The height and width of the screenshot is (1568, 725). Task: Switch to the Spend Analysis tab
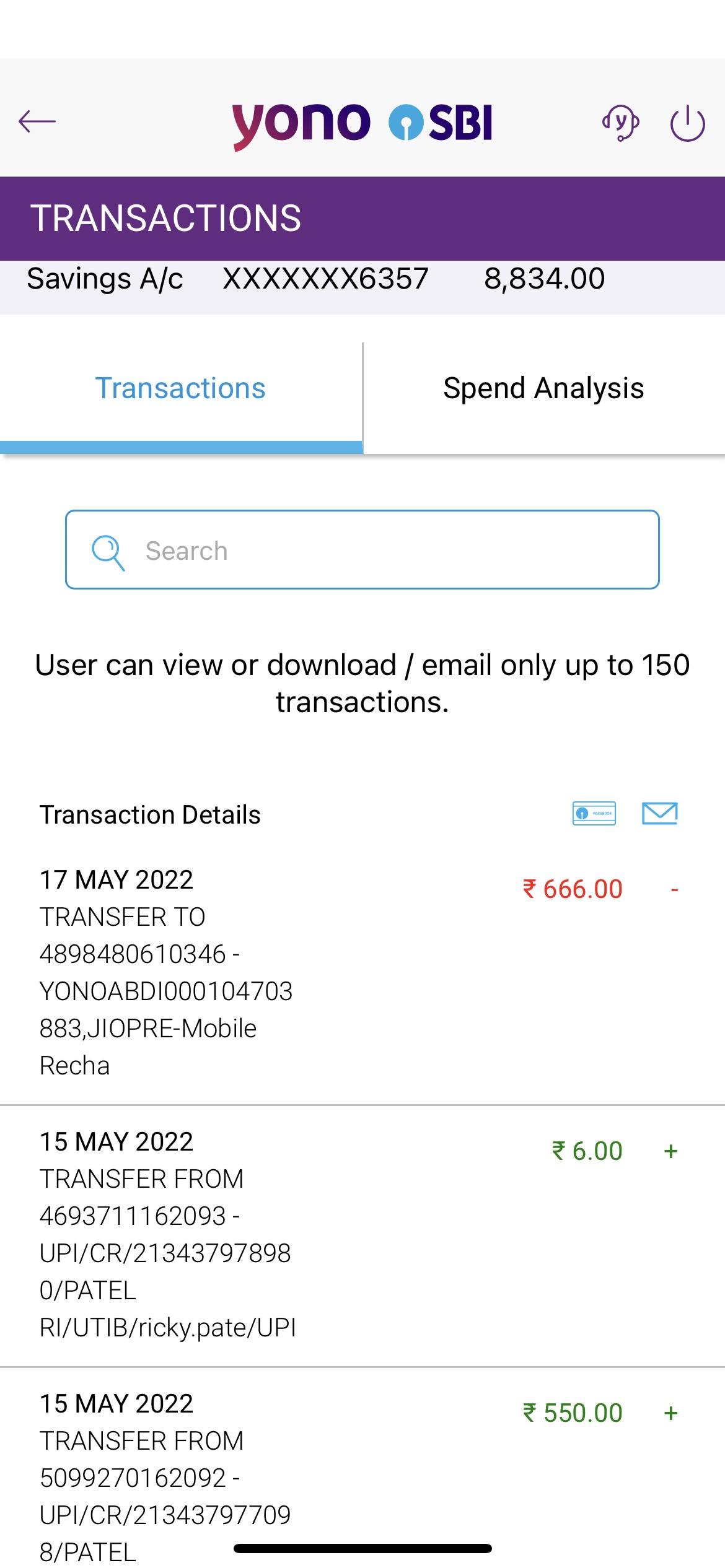(x=543, y=389)
